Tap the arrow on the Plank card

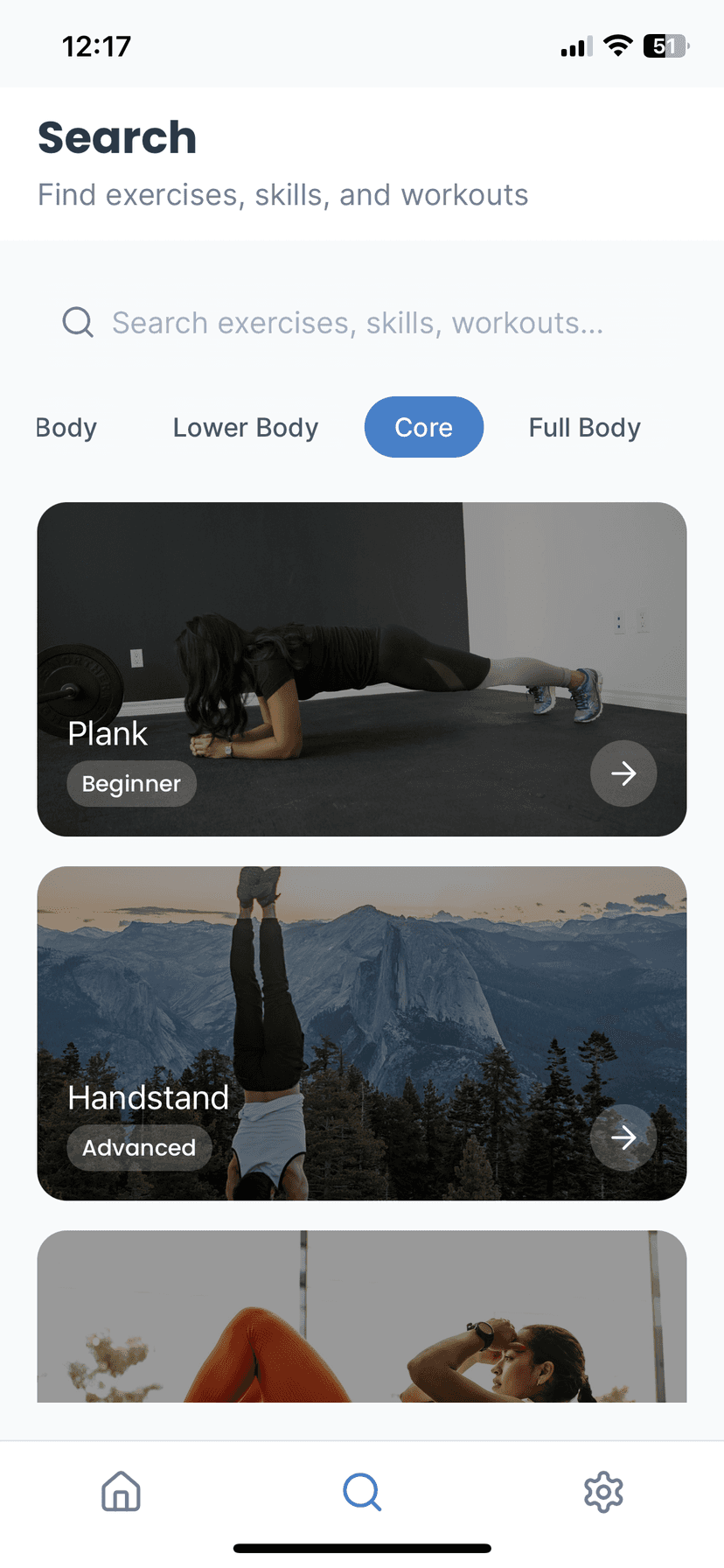click(x=623, y=773)
